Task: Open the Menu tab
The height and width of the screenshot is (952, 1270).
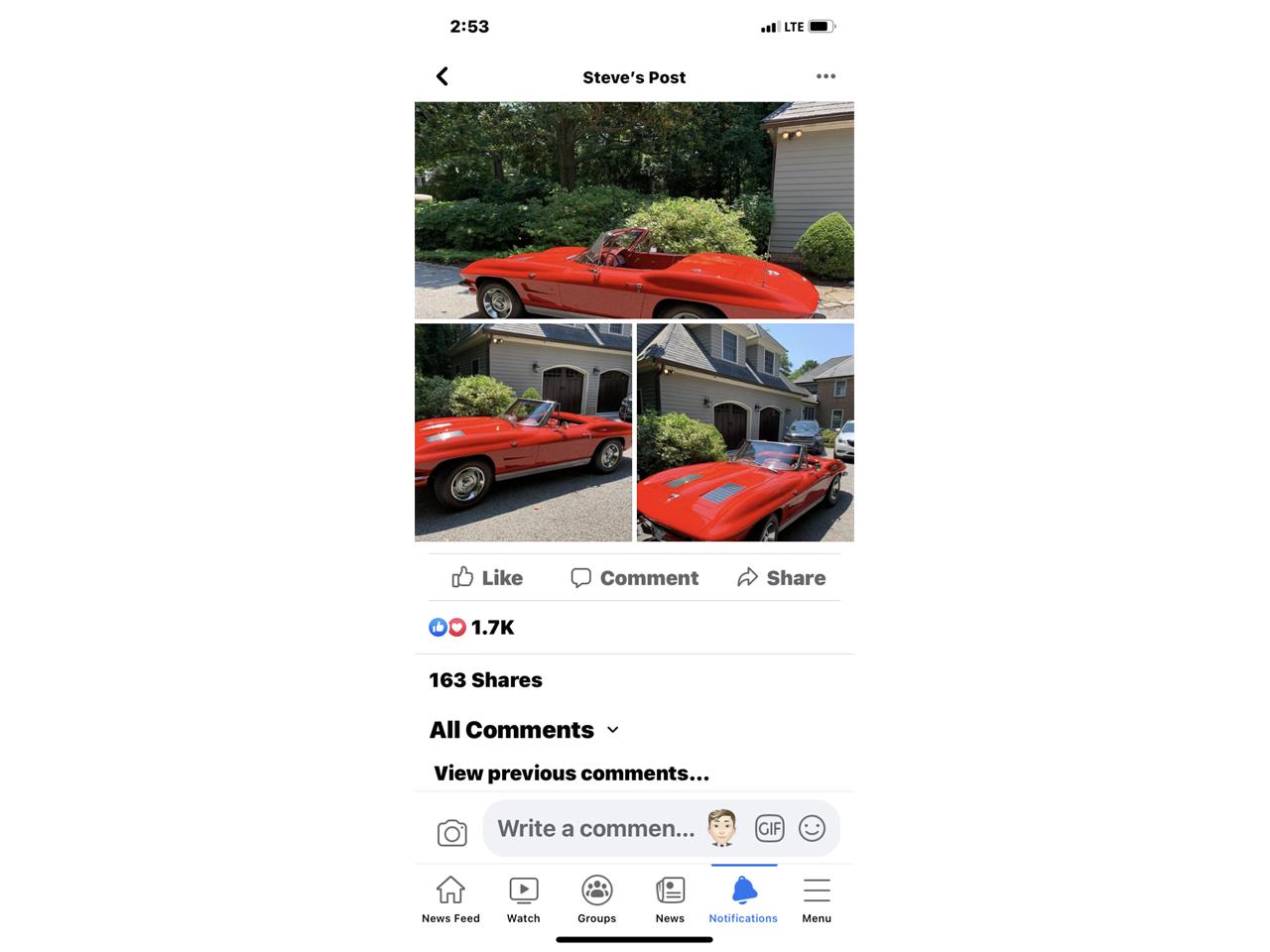Action: 817,898
